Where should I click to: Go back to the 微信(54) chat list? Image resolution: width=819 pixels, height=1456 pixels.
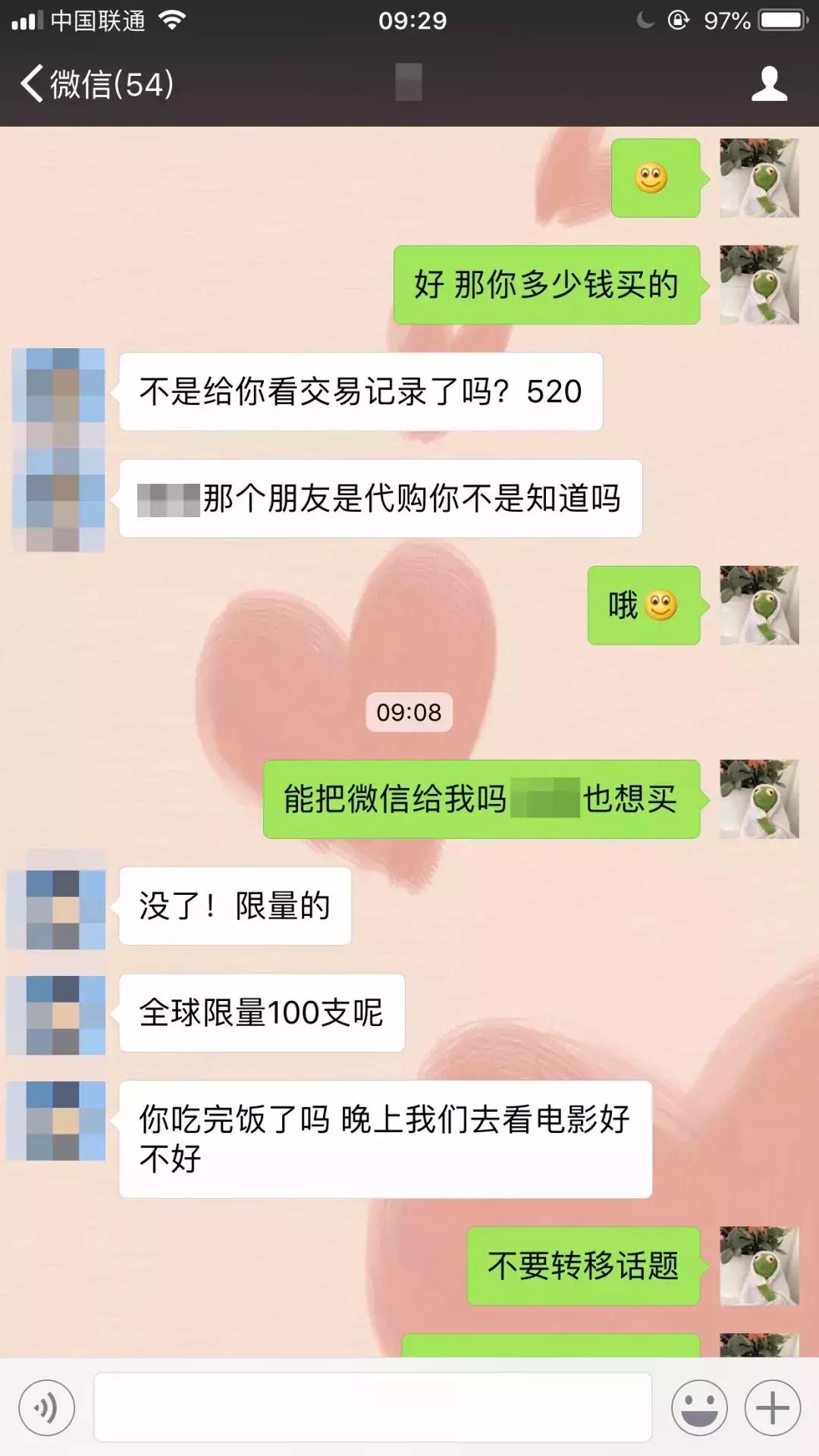point(95,83)
